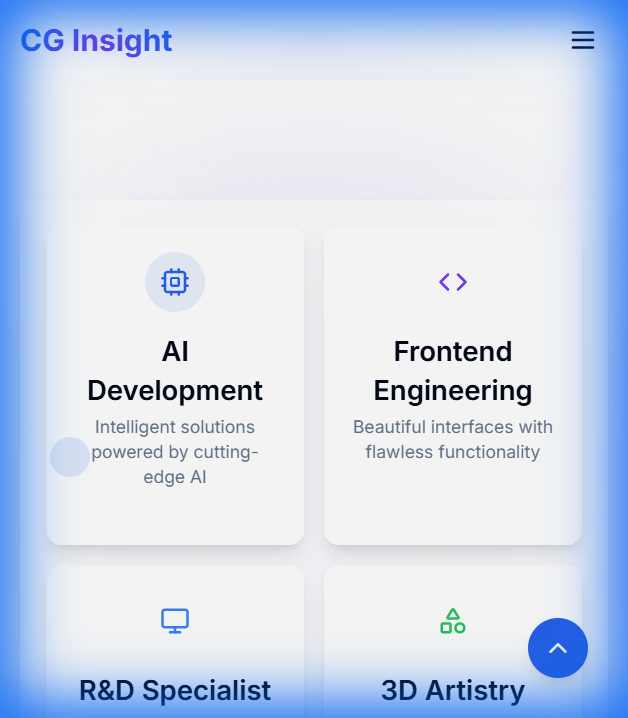
Task: Open the AI Development card
Action: tap(175, 385)
